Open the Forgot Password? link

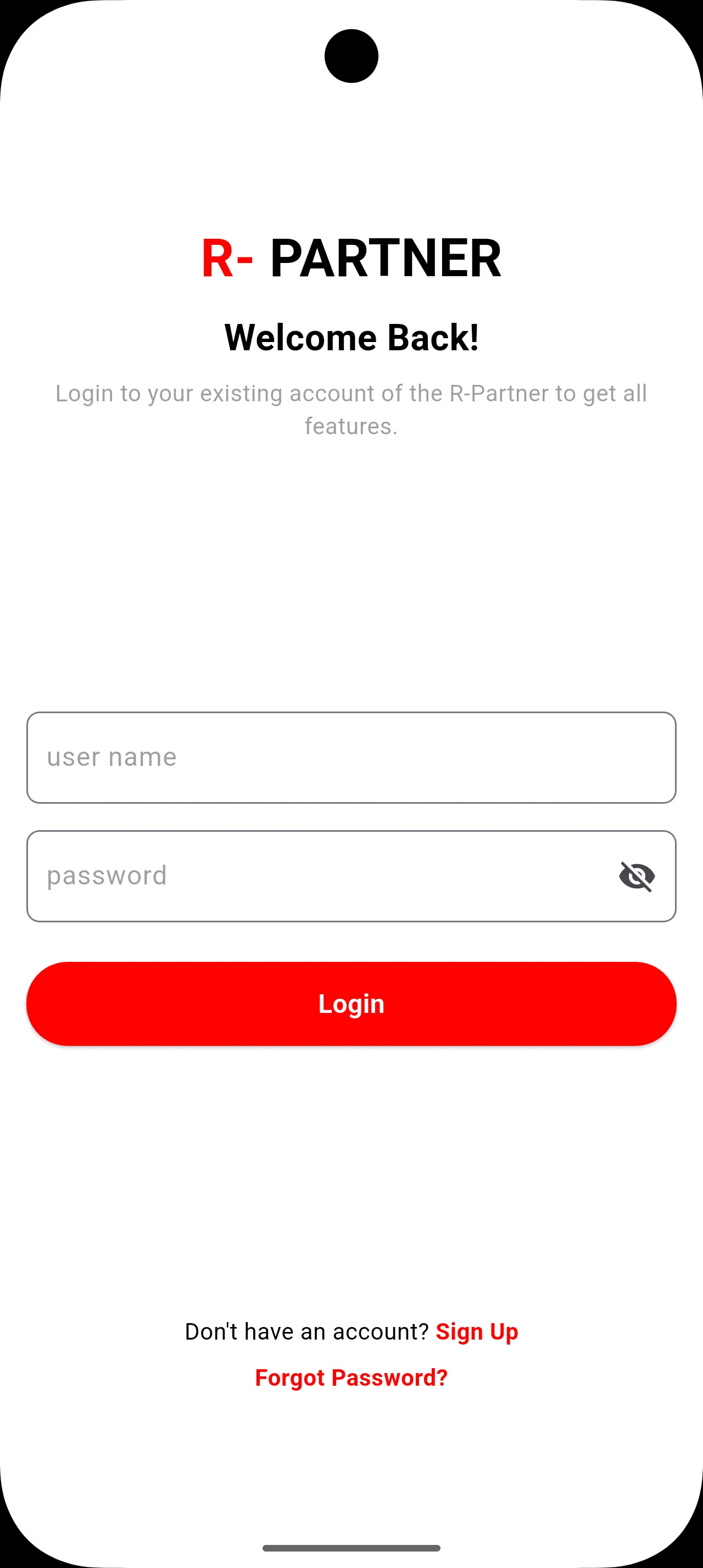click(351, 1377)
